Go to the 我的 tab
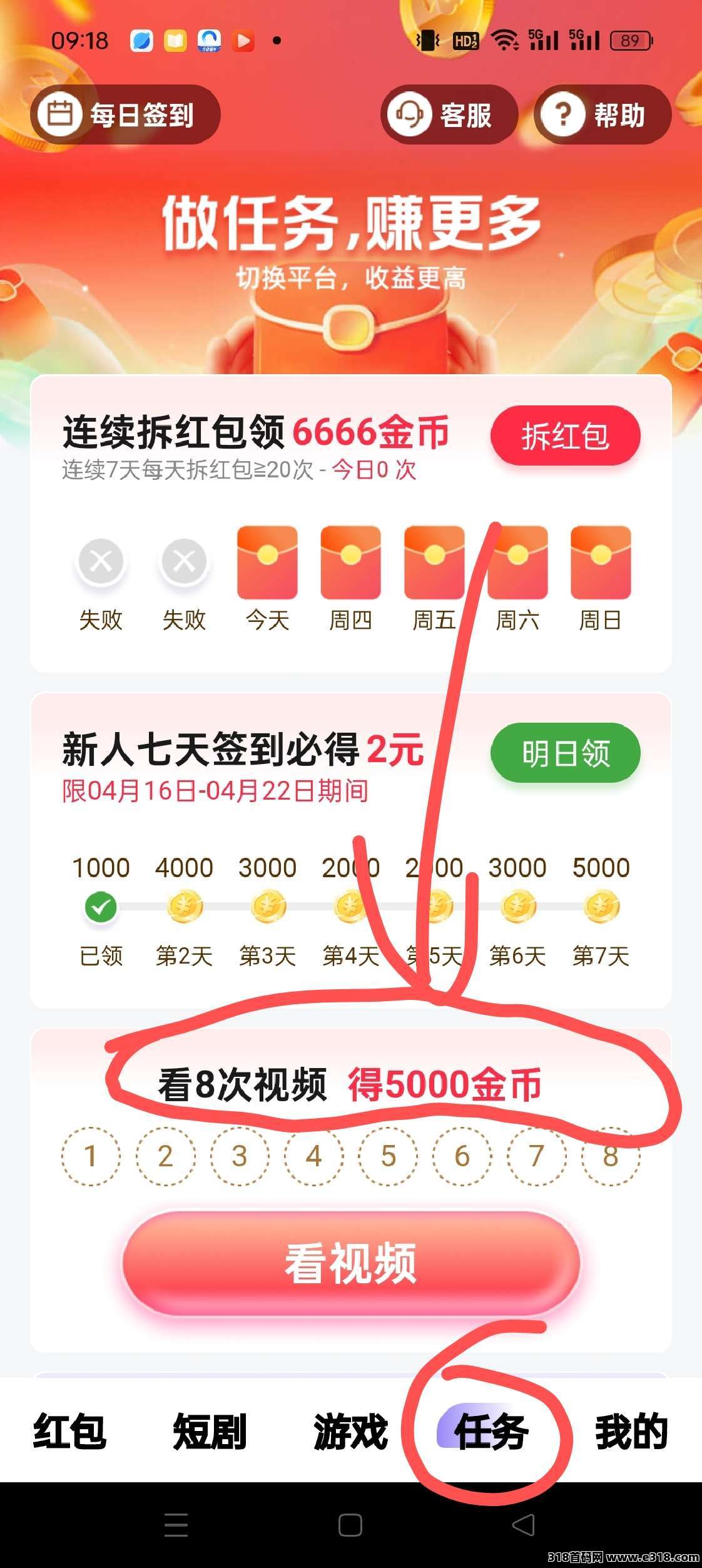Viewport: 702px width, 1568px height. pyautogui.click(x=631, y=1432)
